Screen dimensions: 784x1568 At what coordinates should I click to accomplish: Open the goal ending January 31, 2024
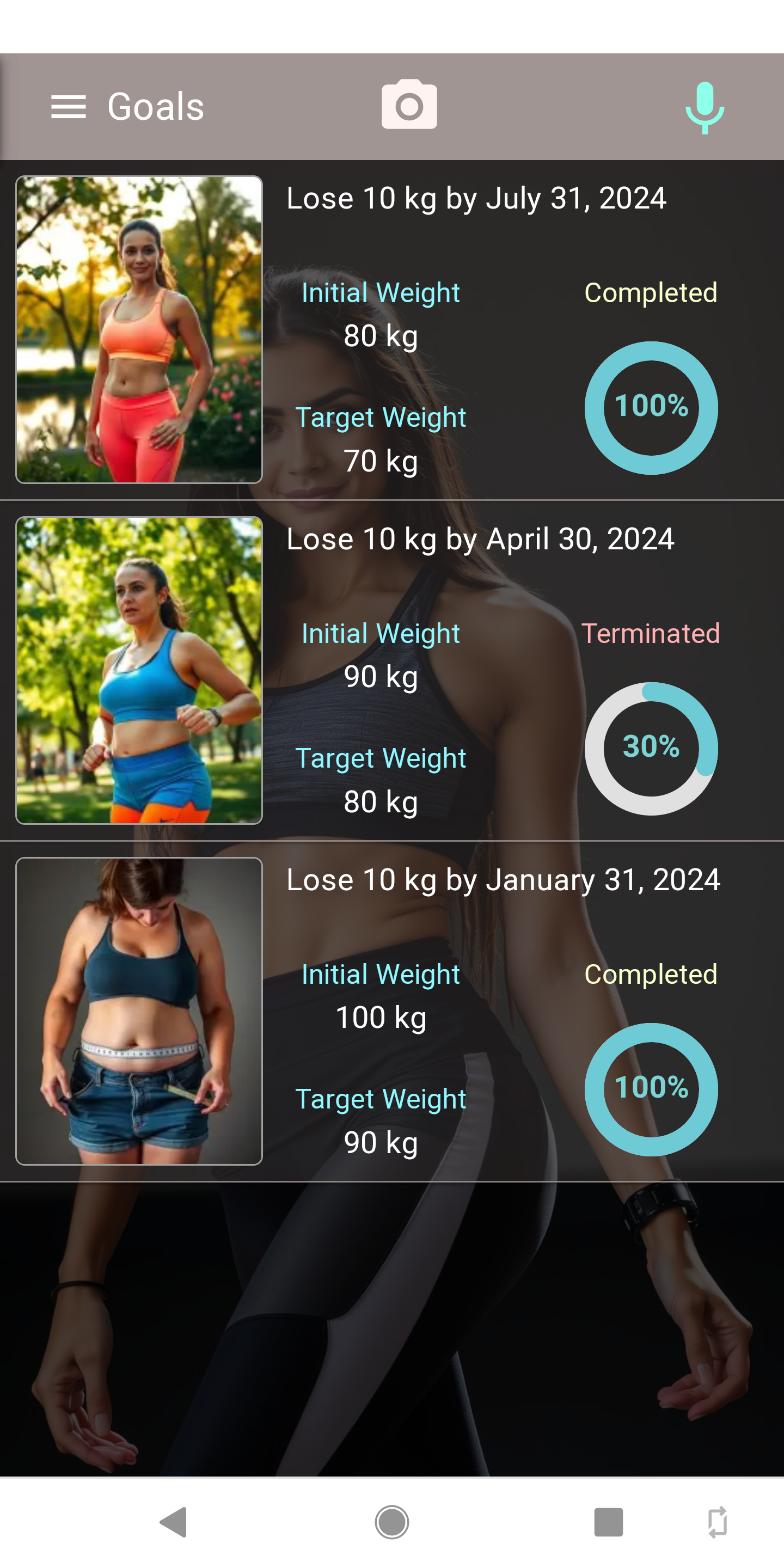[503, 880]
